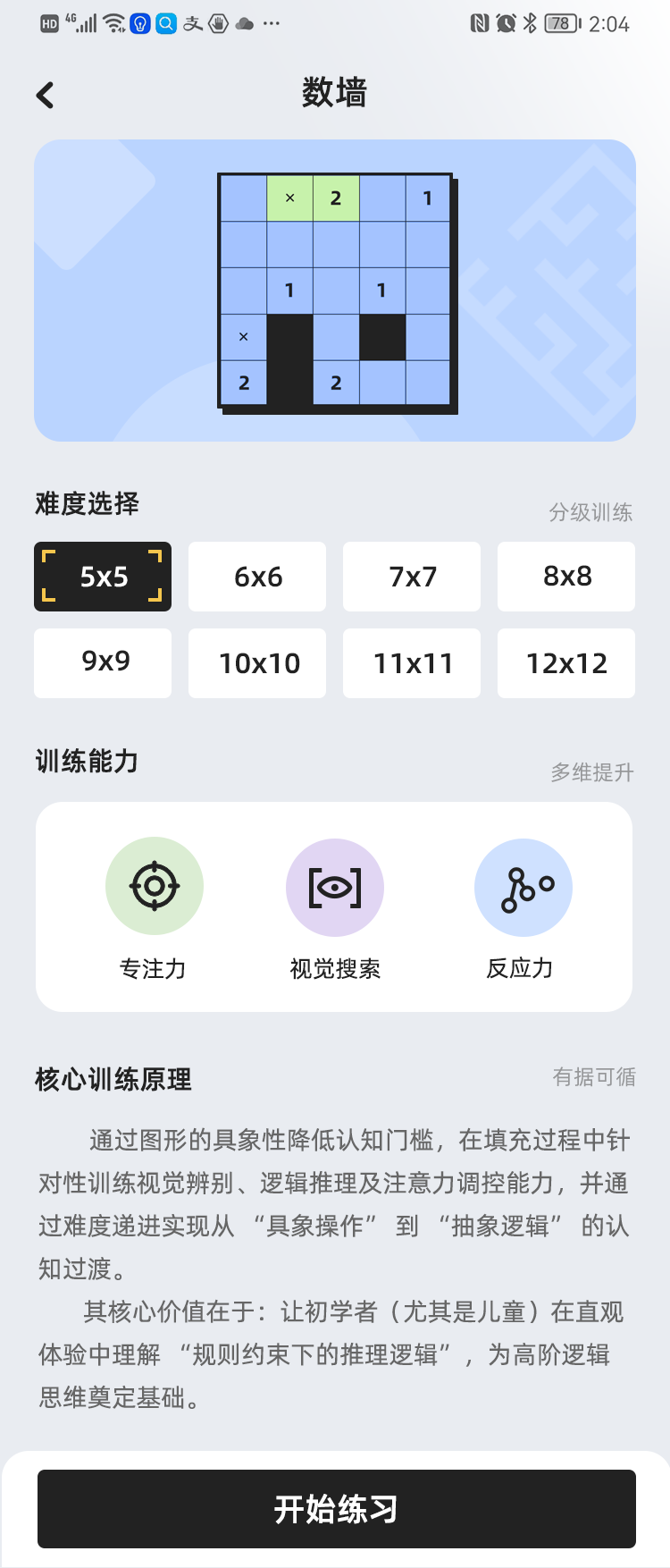Expand the status bar ellipsis menu
The width and height of the screenshot is (670, 1568).
pos(271,24)
